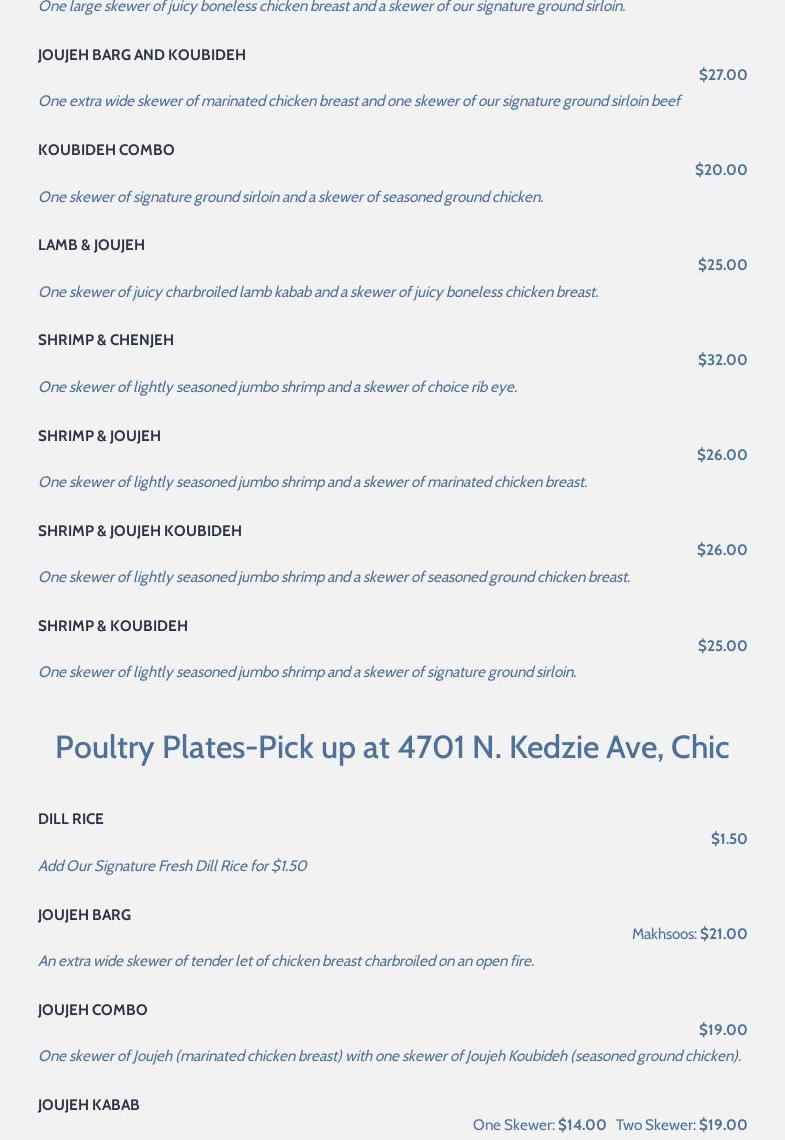Select the Dill Rice item
Image resolution: width=785 pixels, height=1140 pixels.
(71, 819)
